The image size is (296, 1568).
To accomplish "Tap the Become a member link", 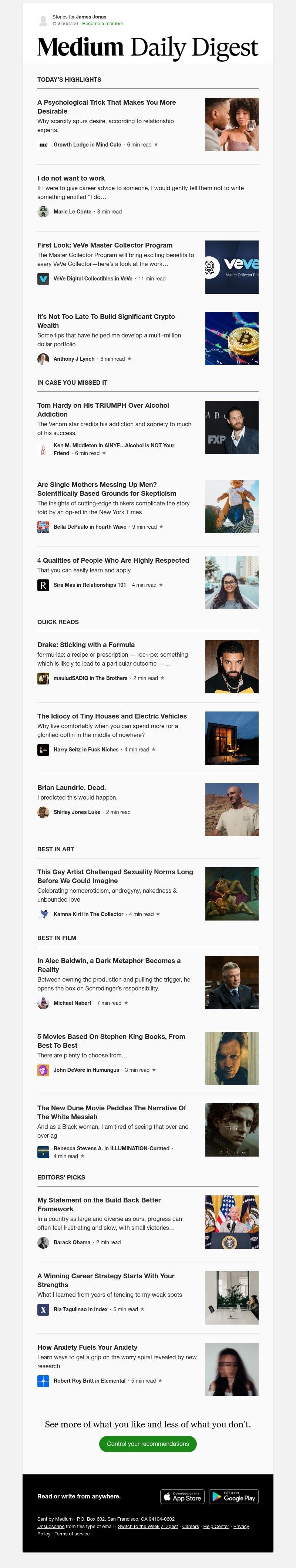I will [x=102, y=24].
